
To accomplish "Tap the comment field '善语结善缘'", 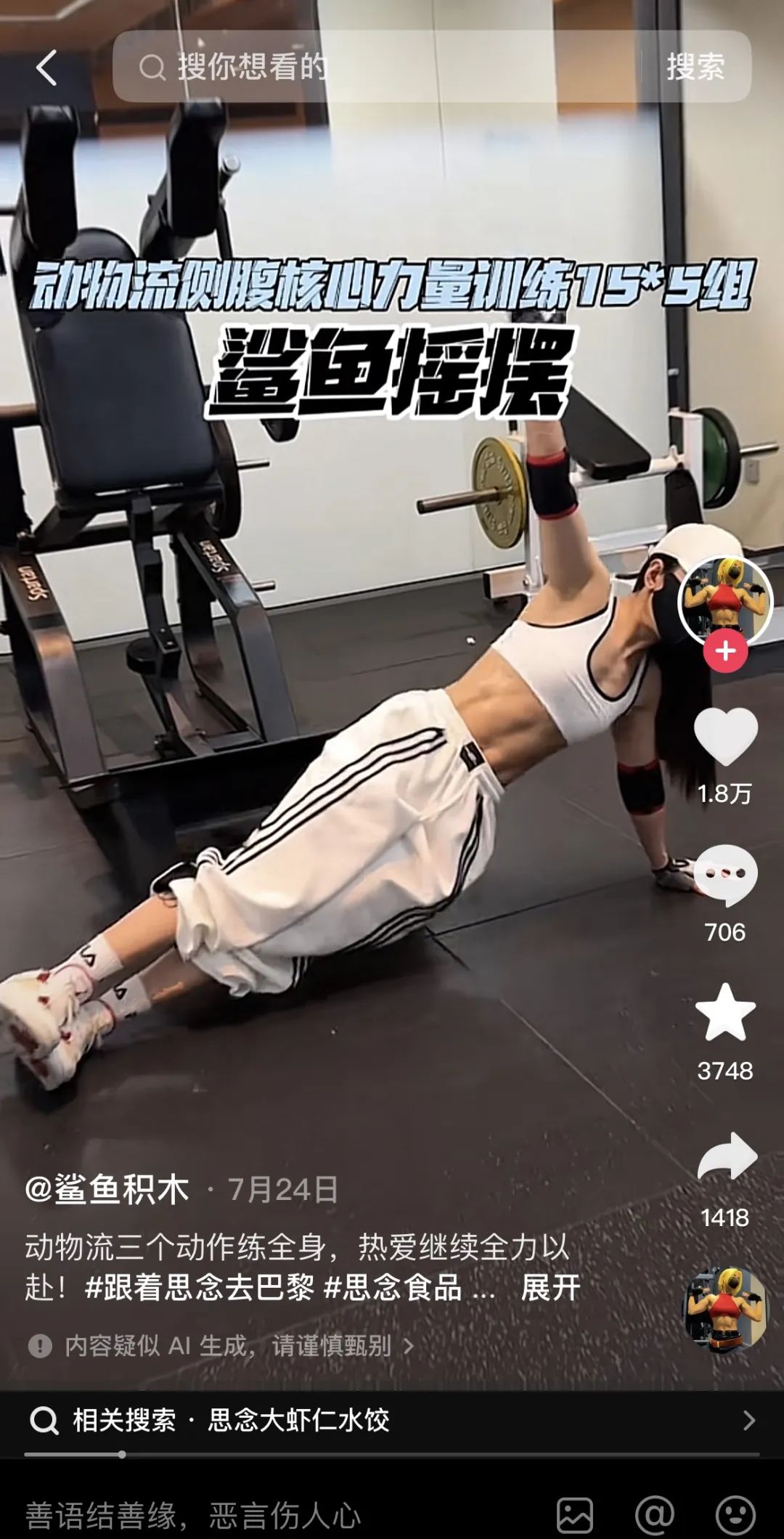I will click(218, 1516).
